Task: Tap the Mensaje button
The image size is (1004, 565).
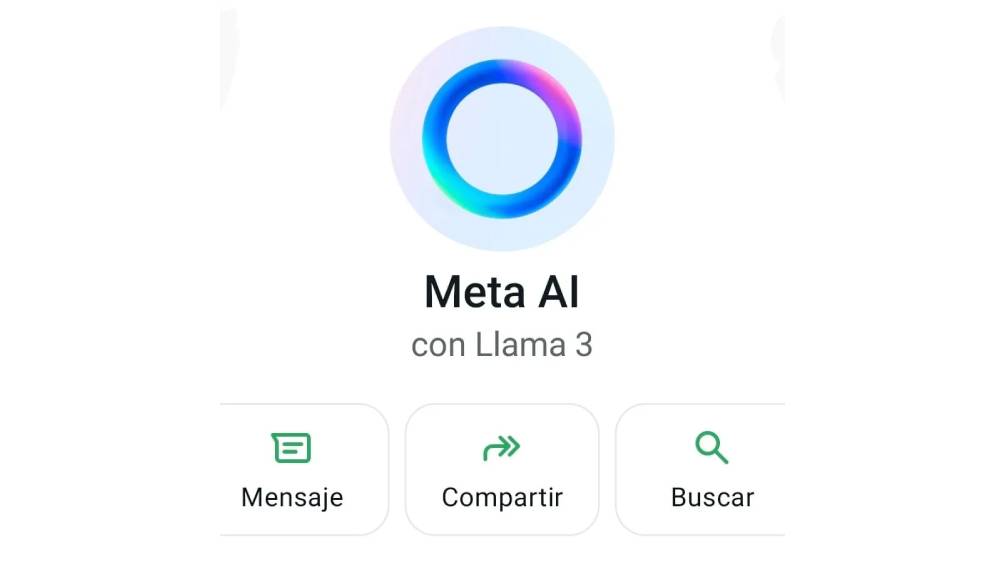Action: 293,470
